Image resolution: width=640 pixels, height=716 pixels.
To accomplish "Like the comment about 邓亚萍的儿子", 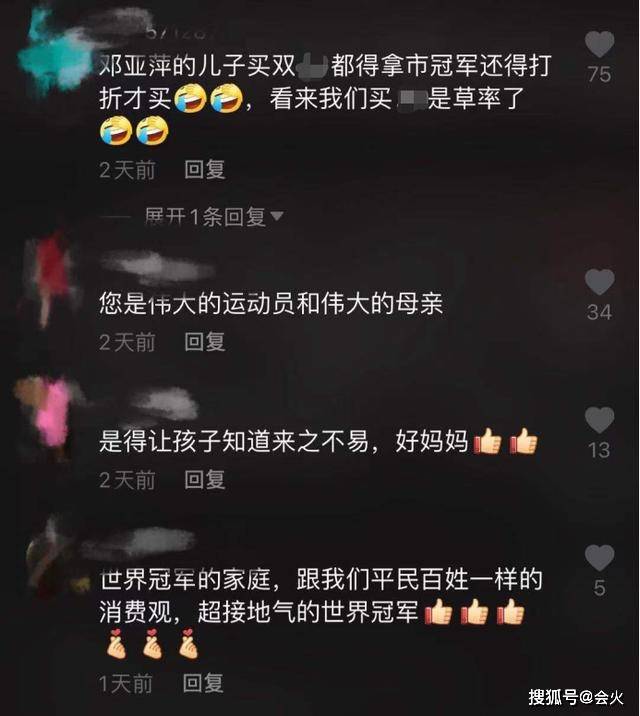I will tap(599, 45).
